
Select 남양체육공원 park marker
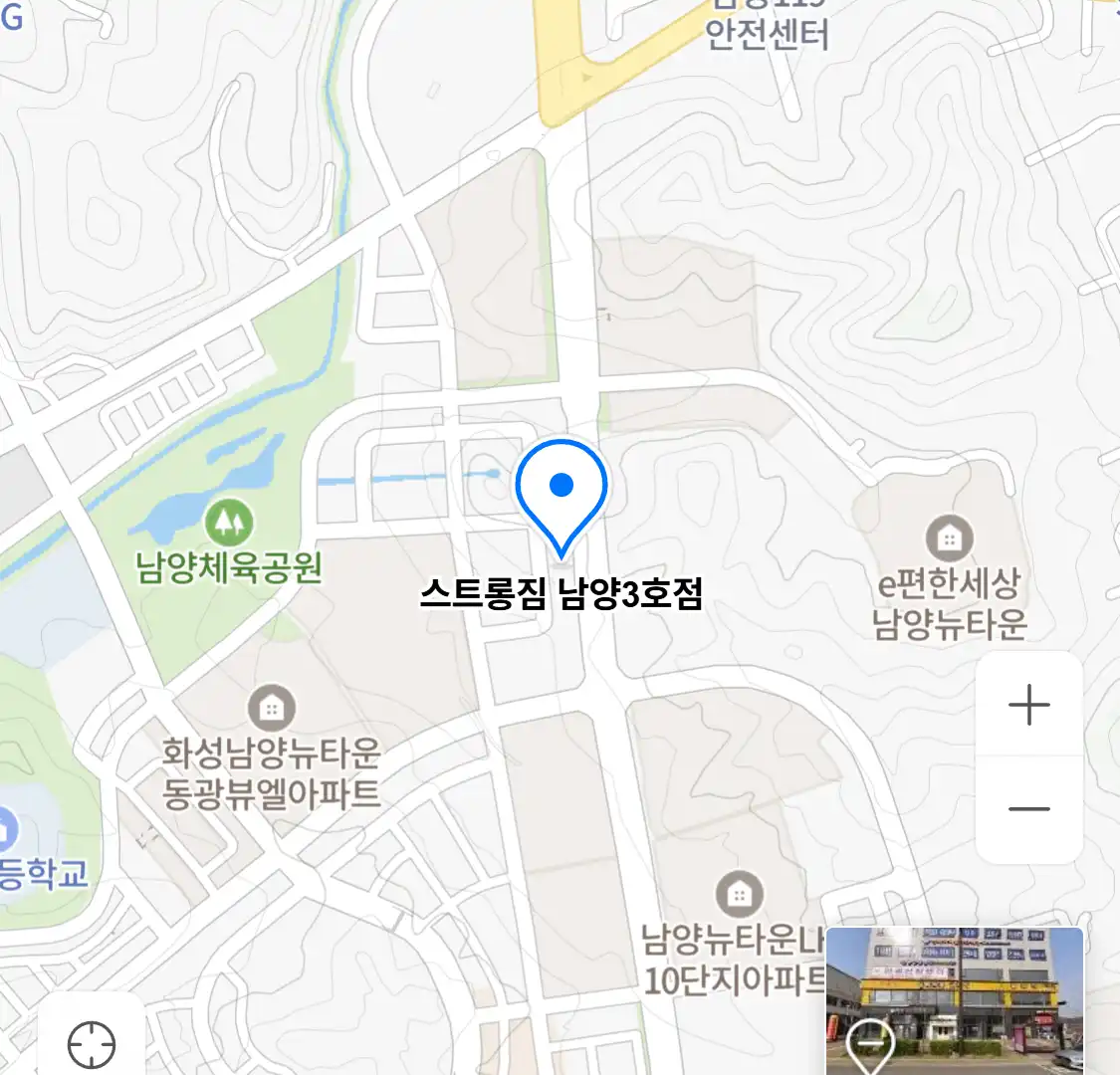pos(229,521)
